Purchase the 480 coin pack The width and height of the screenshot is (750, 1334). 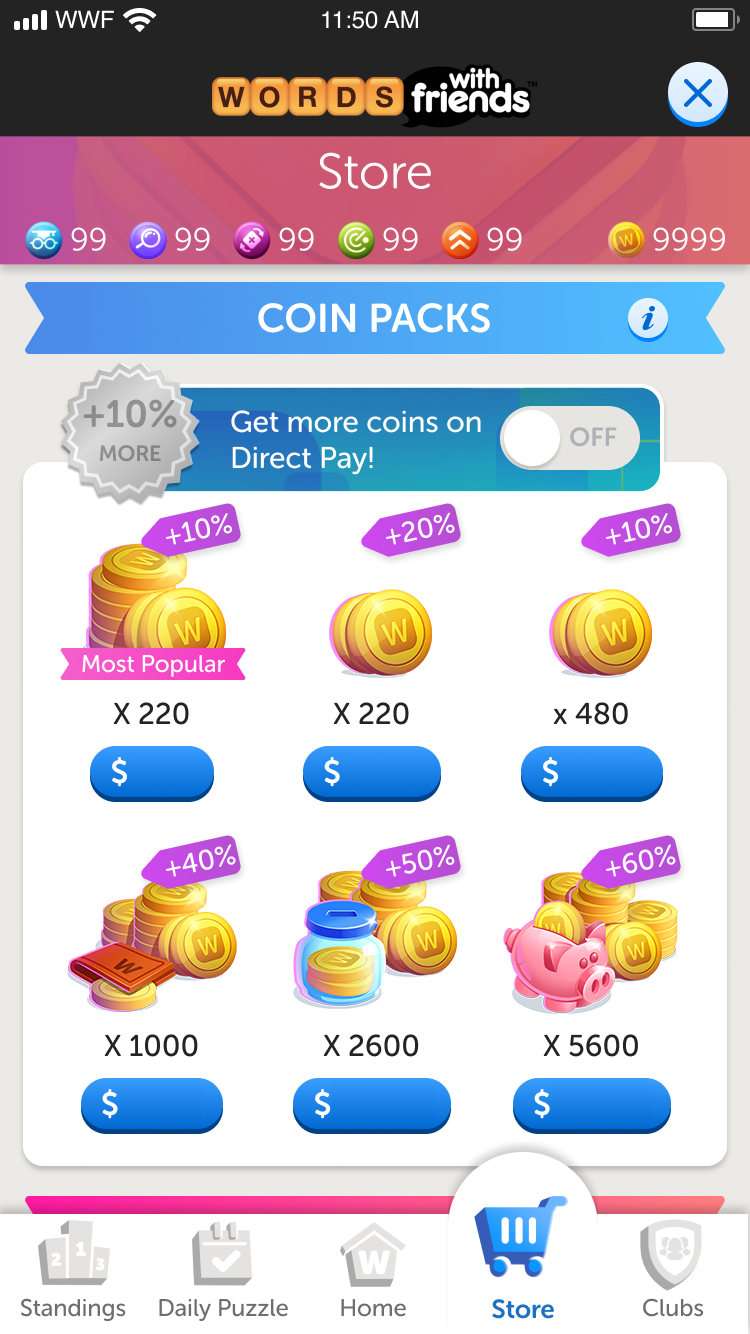(591, 773)
